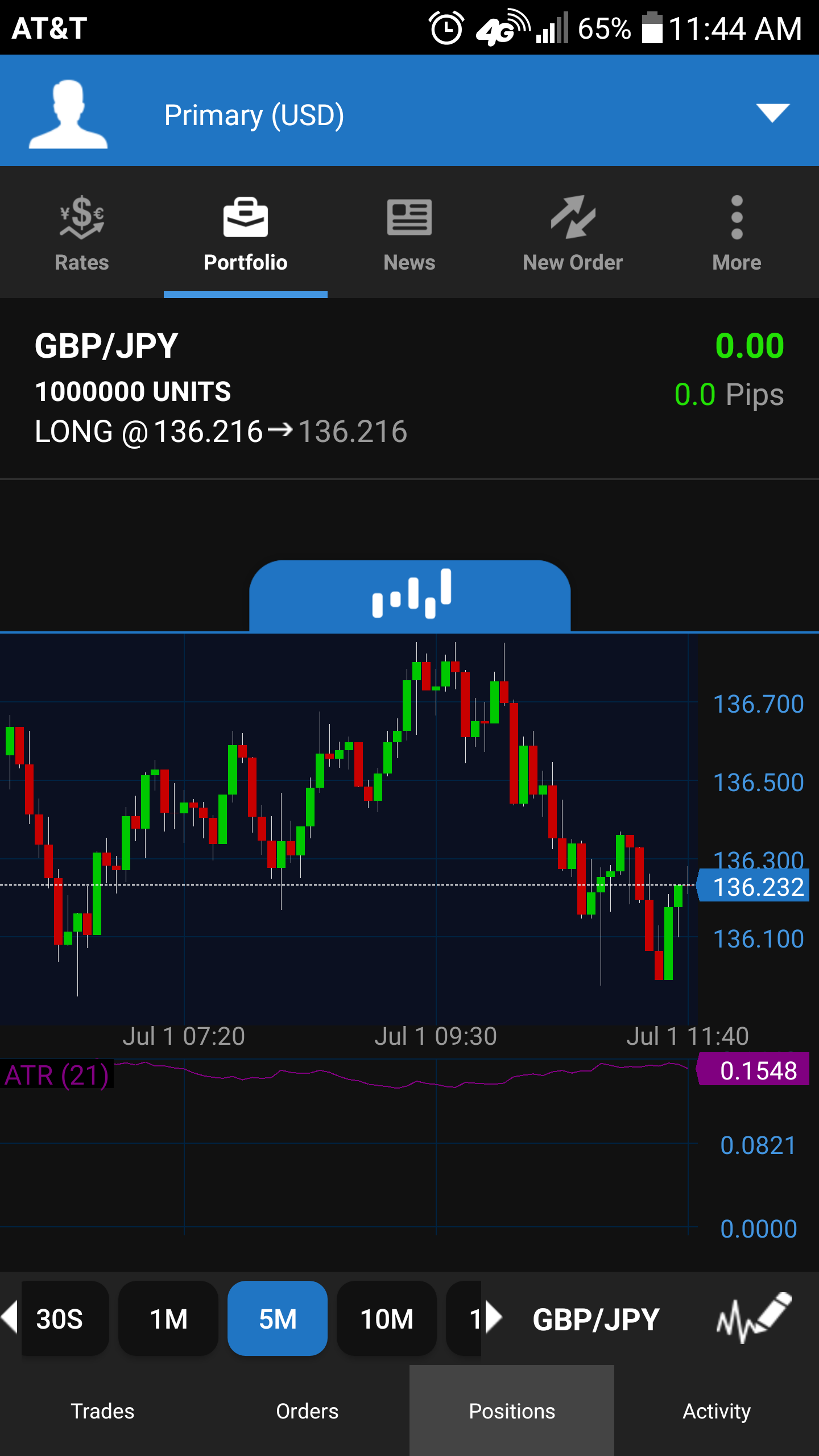Expand the Primary (USD) account dropdown
819x1456 pixels.
(772, 113)
